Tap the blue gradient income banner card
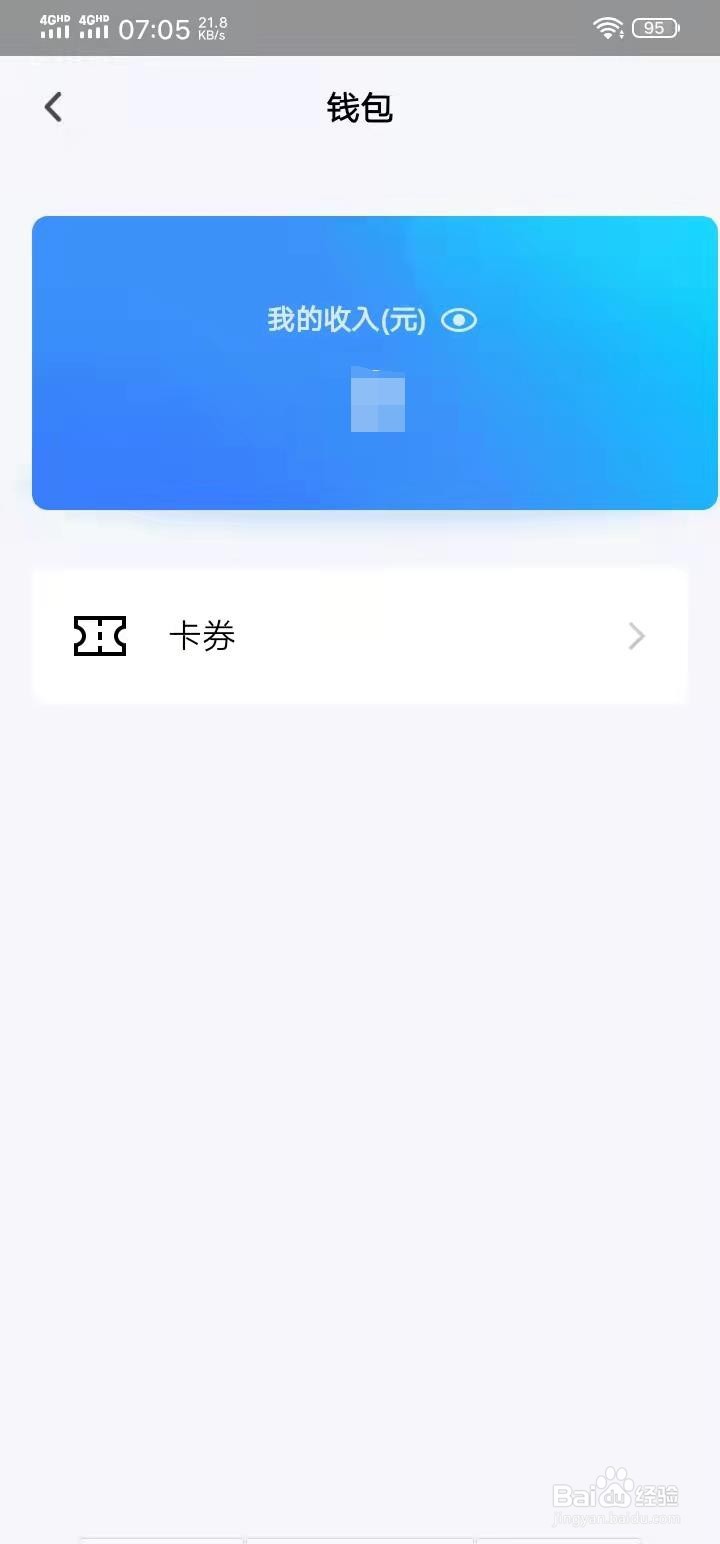Viewport: 720px width, 1544px height. tap(374, 362)
